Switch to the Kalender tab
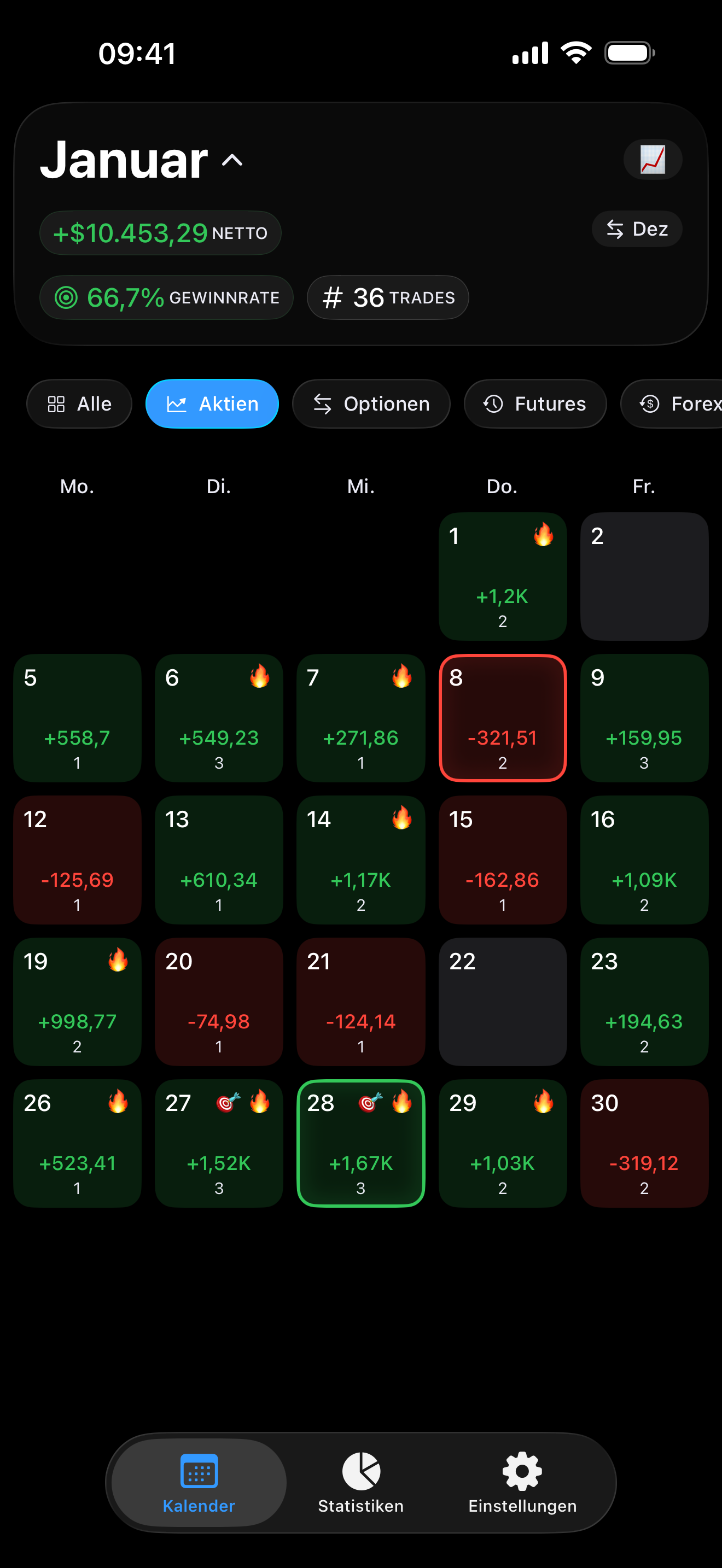Screen dimensions: 722x1568 [x=199, y=1483]
